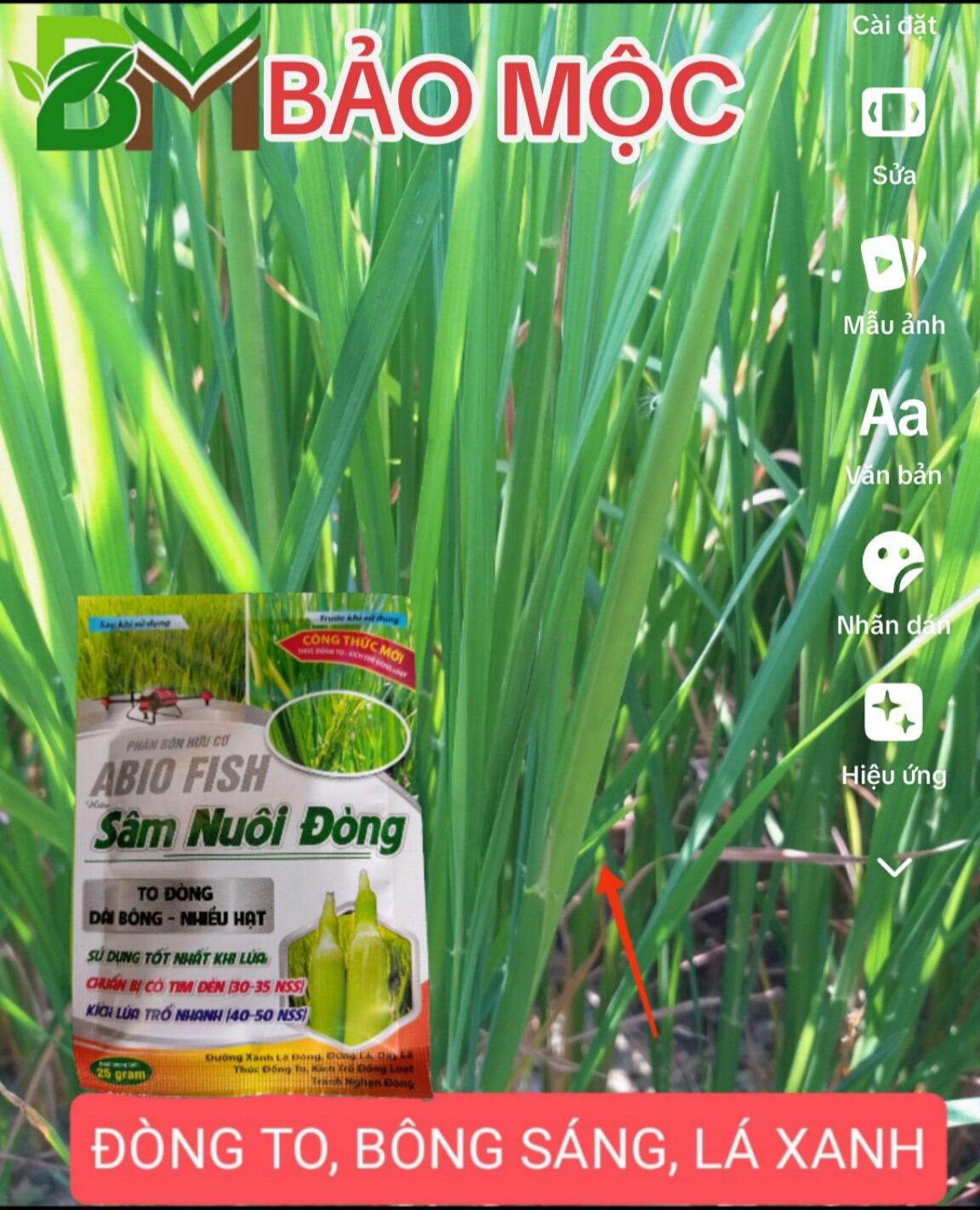Open the Nhãn dán stickers panel
Viewport: 980px width, 1210px height.
click(x=893, y=563)
